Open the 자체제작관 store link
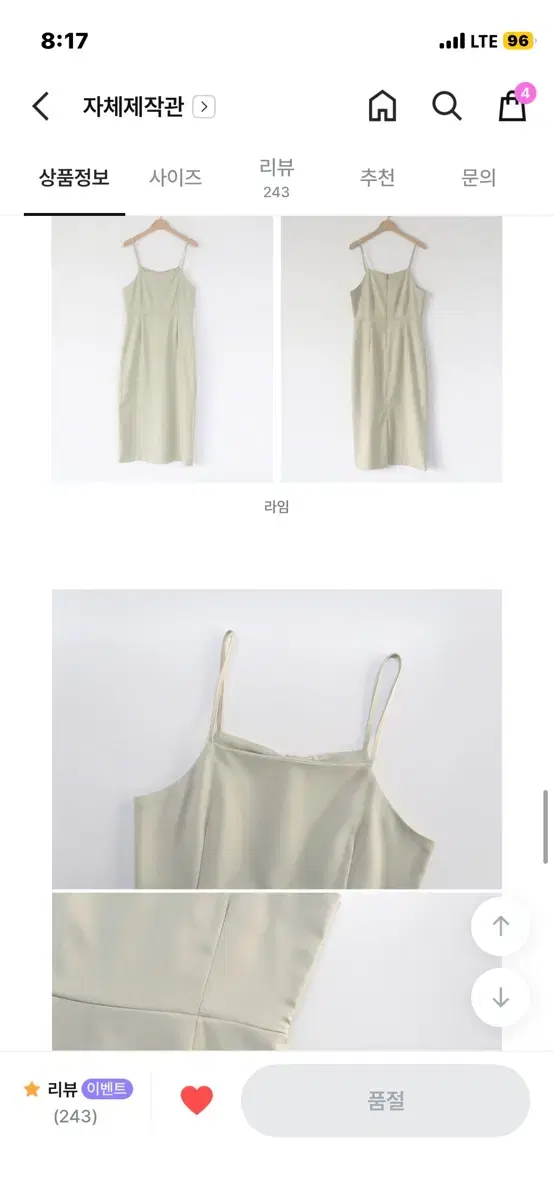Image resolution: width=554 pixels, height=1200 pixels. tap(149, 107)
